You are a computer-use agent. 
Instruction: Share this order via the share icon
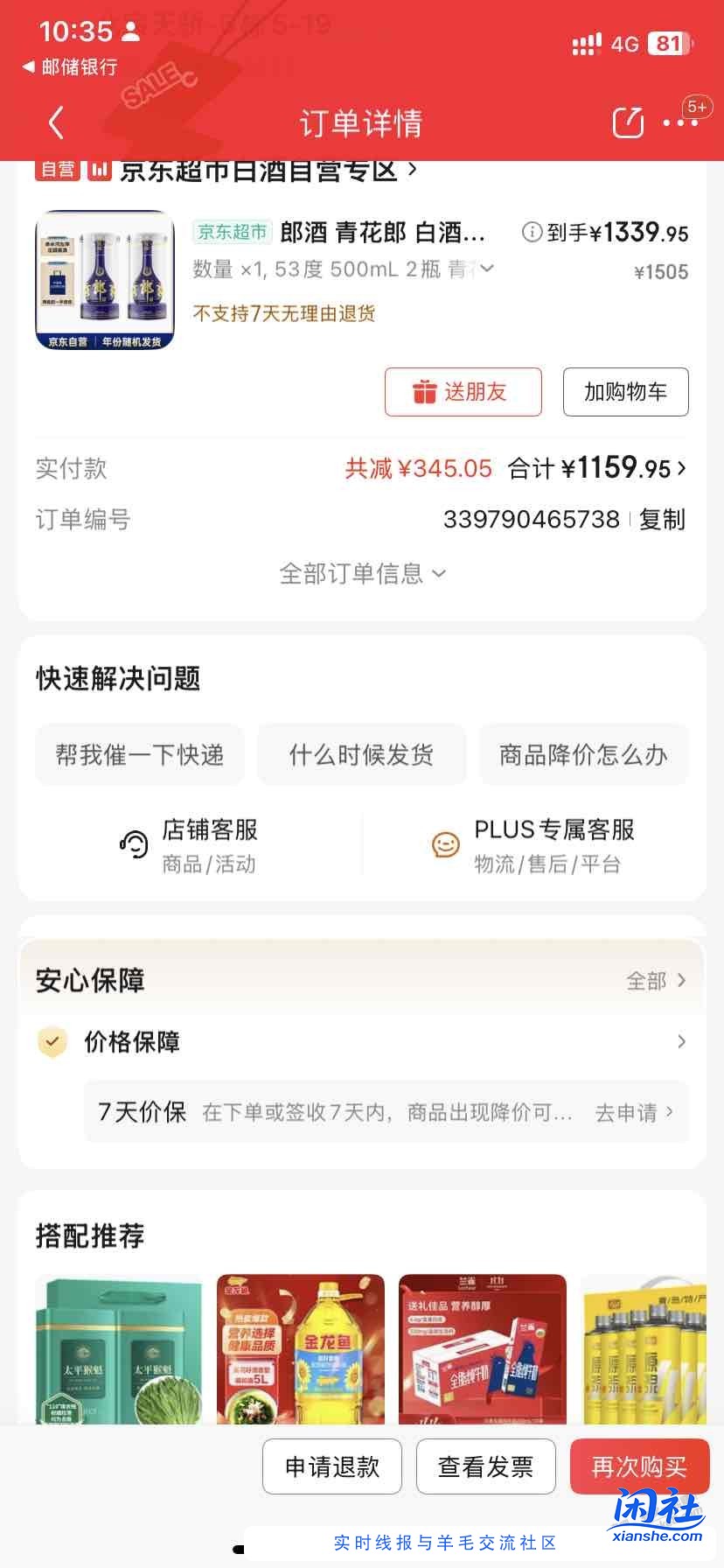click(x=628, y=123)
